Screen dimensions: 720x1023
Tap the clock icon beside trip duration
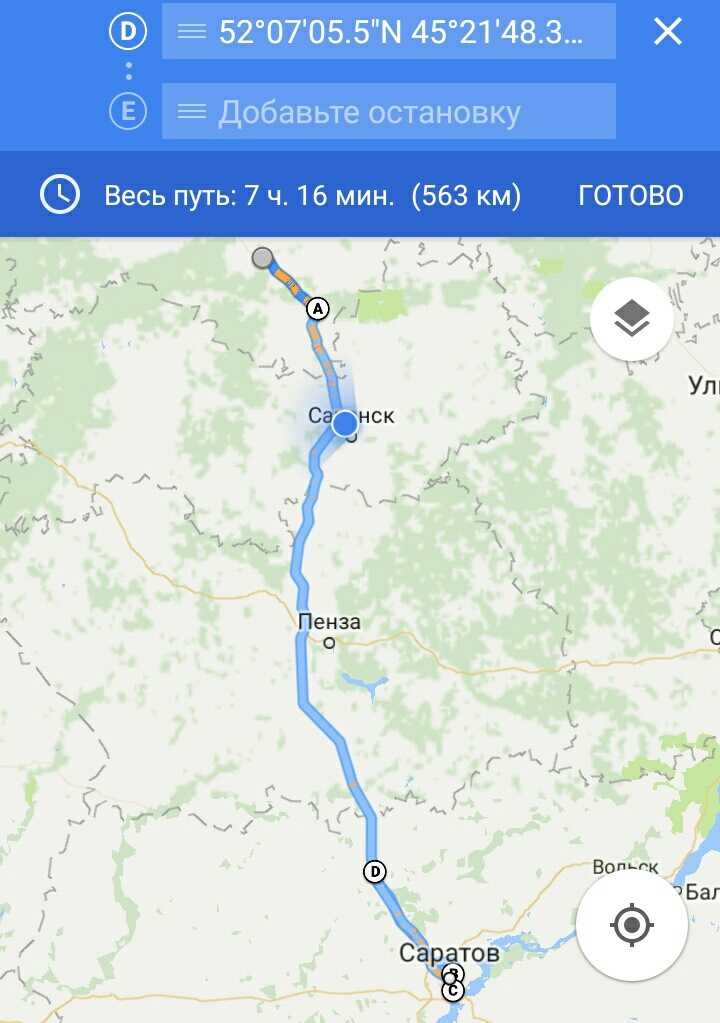58,195
